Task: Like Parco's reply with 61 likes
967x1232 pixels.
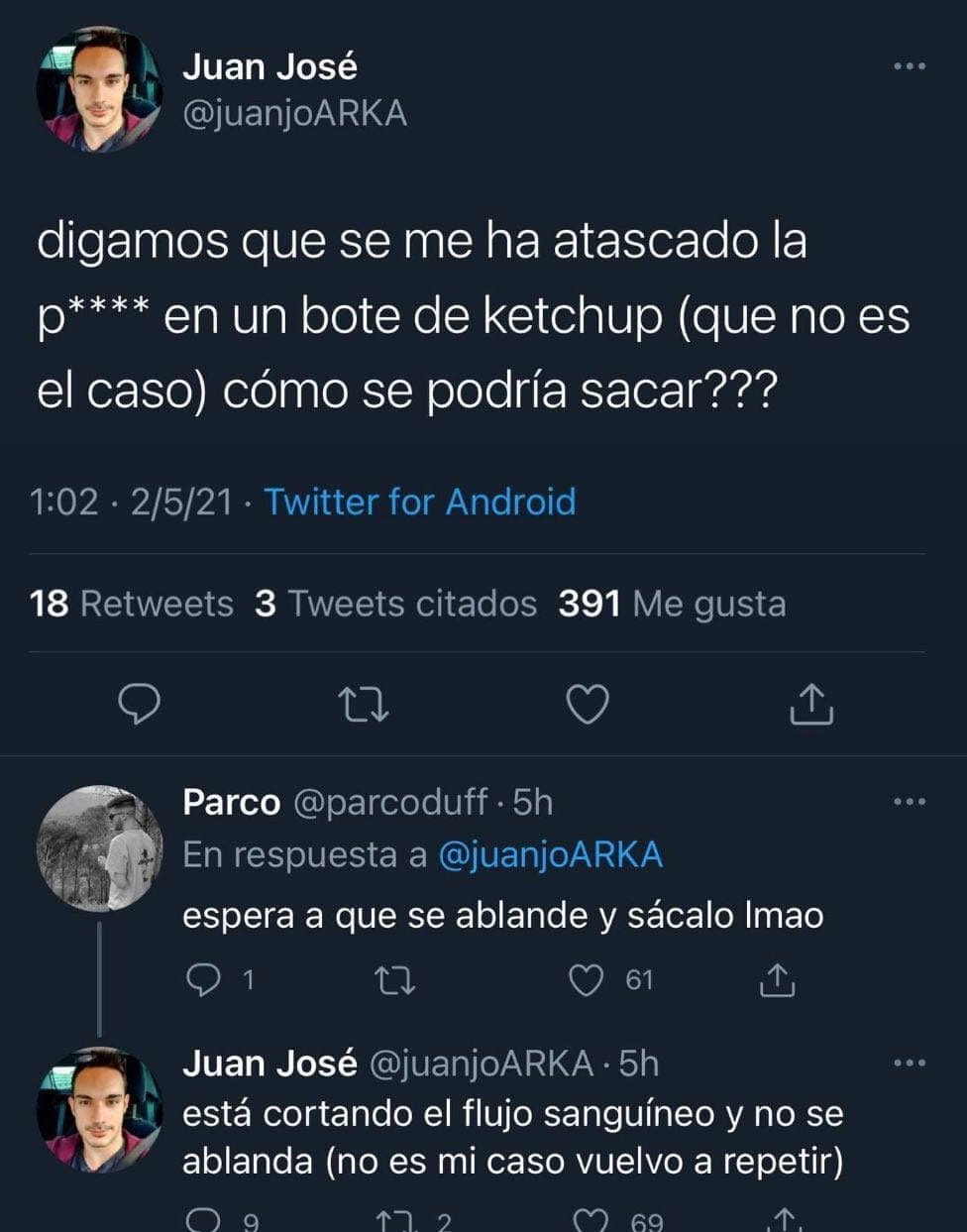Action: (587, 979)
